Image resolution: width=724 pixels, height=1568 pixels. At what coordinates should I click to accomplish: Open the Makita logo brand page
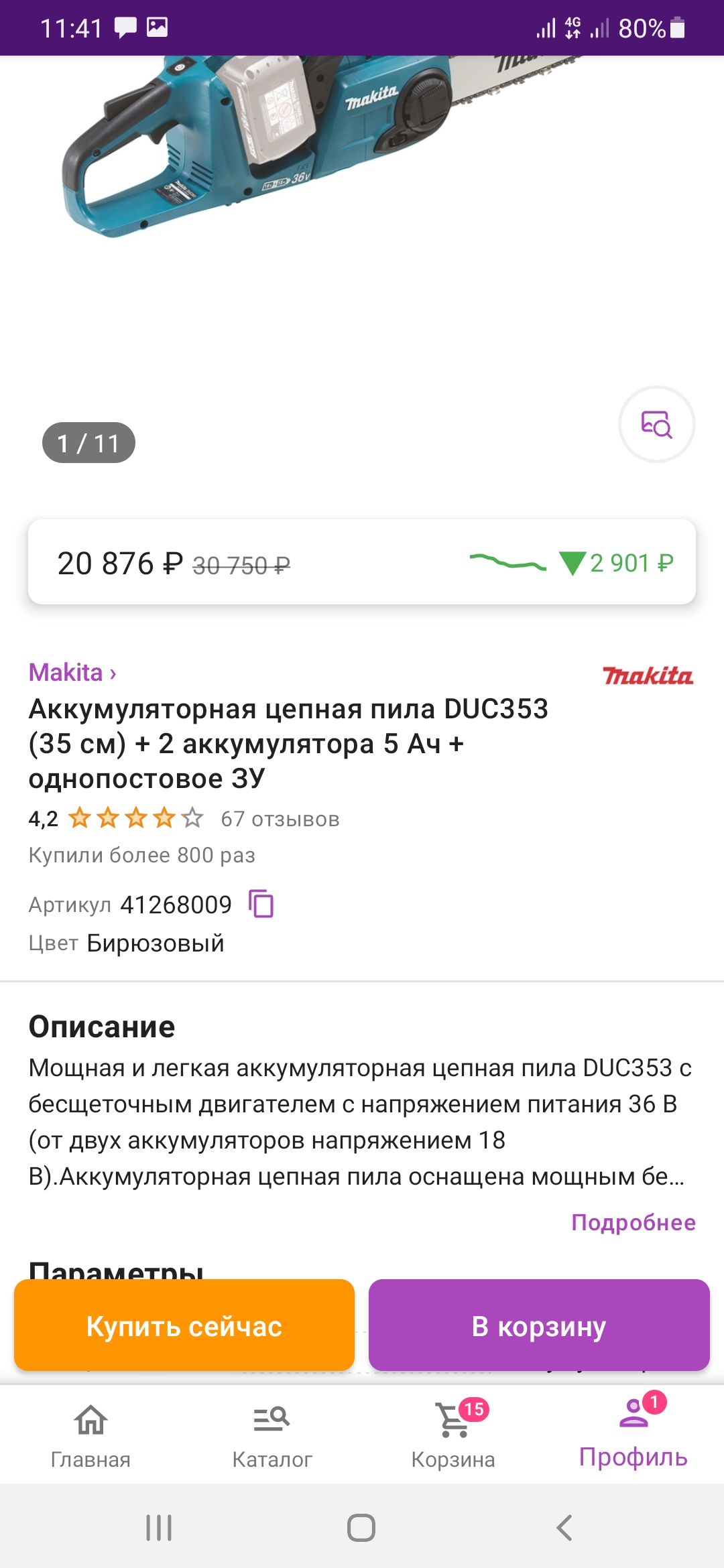(x=648, y=675)
